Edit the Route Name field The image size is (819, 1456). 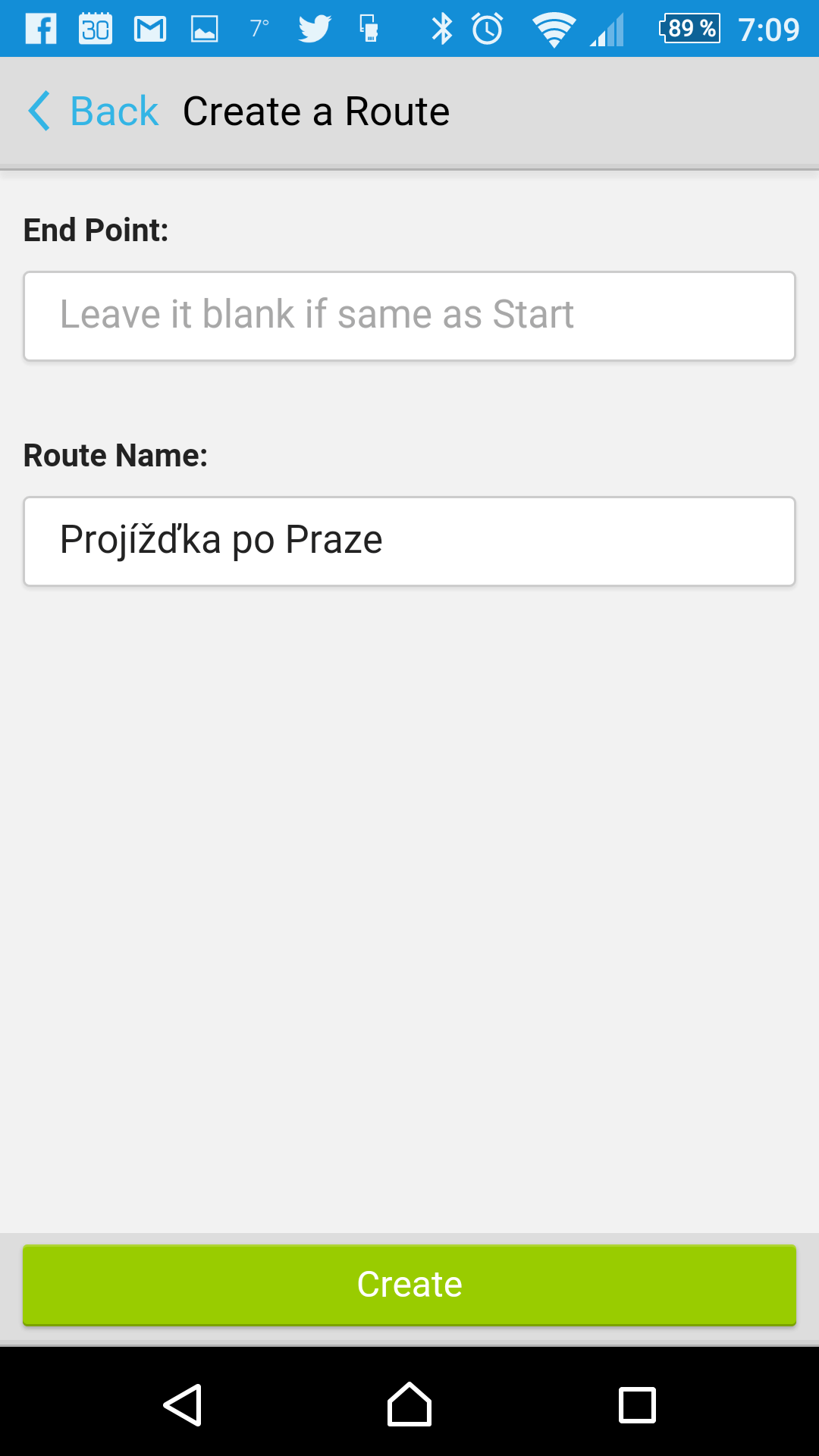[x=409, y=541]
